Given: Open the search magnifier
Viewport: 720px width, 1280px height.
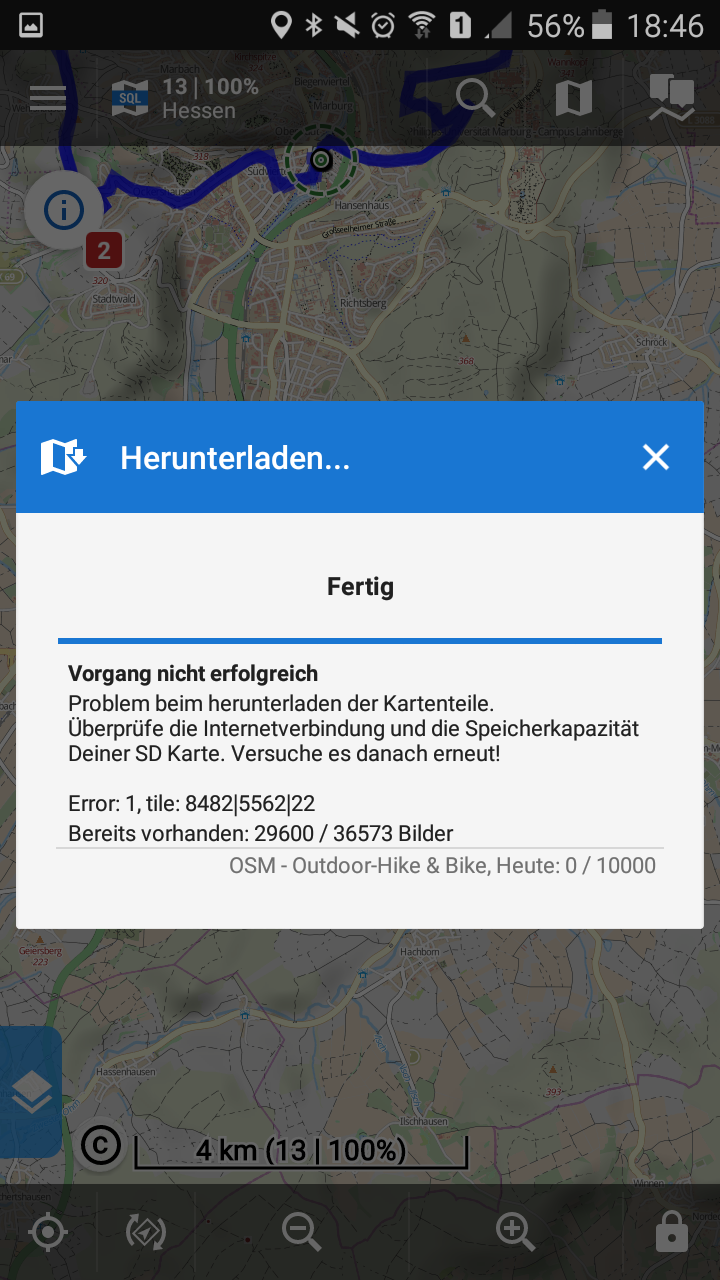Looking at the screenshot, I should (475, 98).
